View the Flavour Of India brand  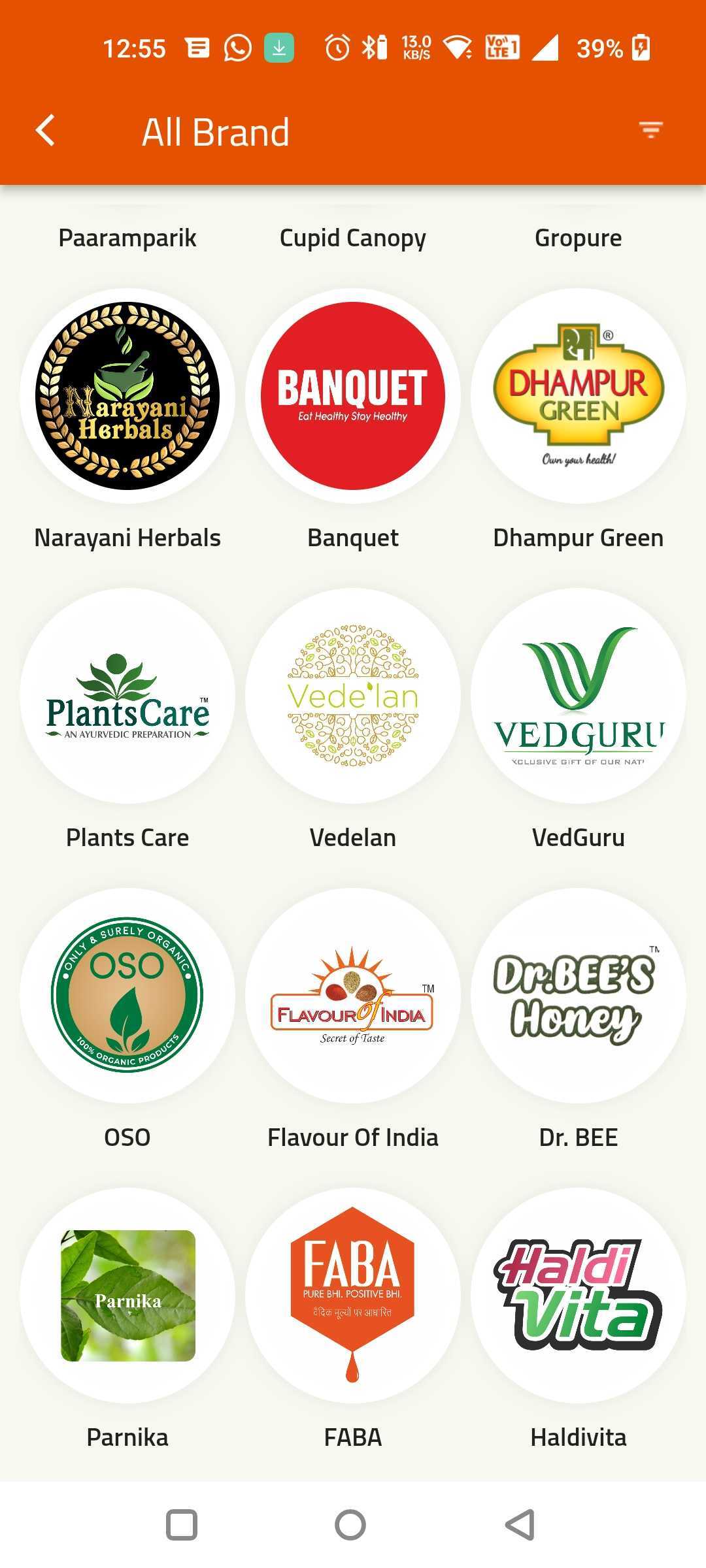coord(353,996)
